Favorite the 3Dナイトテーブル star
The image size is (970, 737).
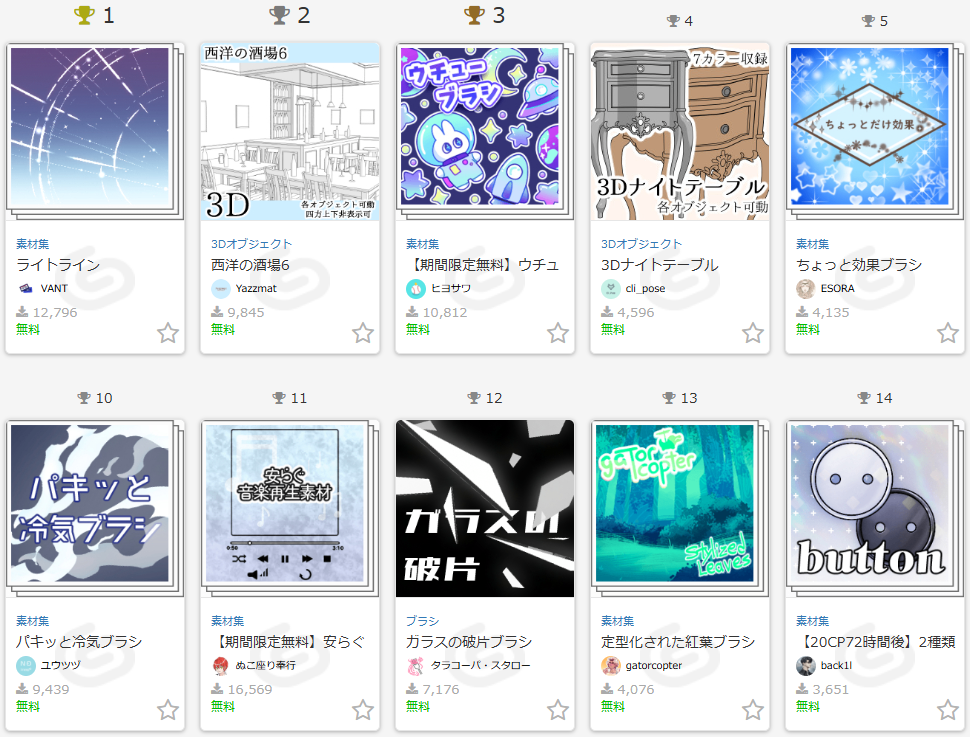[752, 333]
